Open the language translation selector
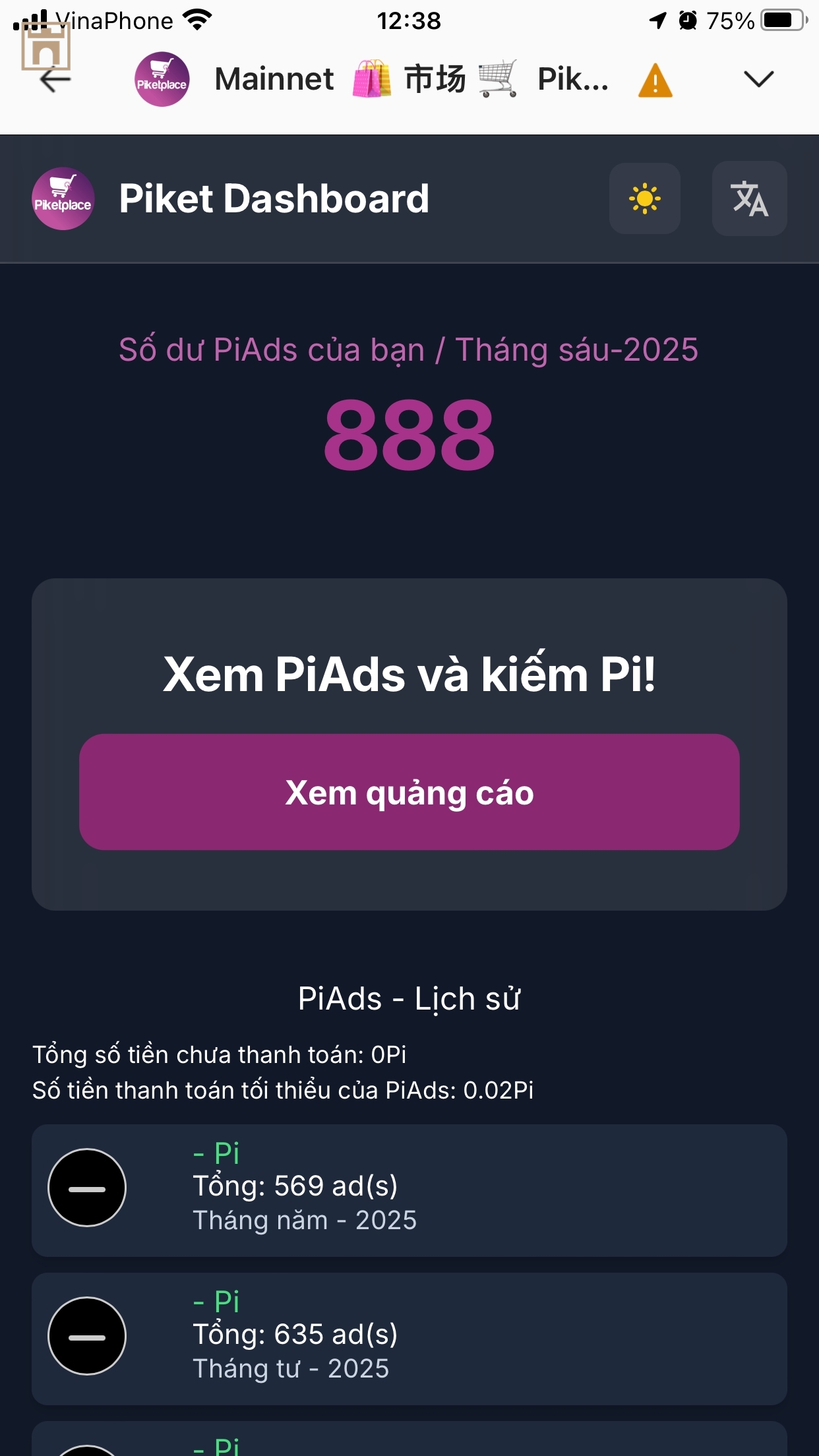819x1456 pixels. coord(749,198)
